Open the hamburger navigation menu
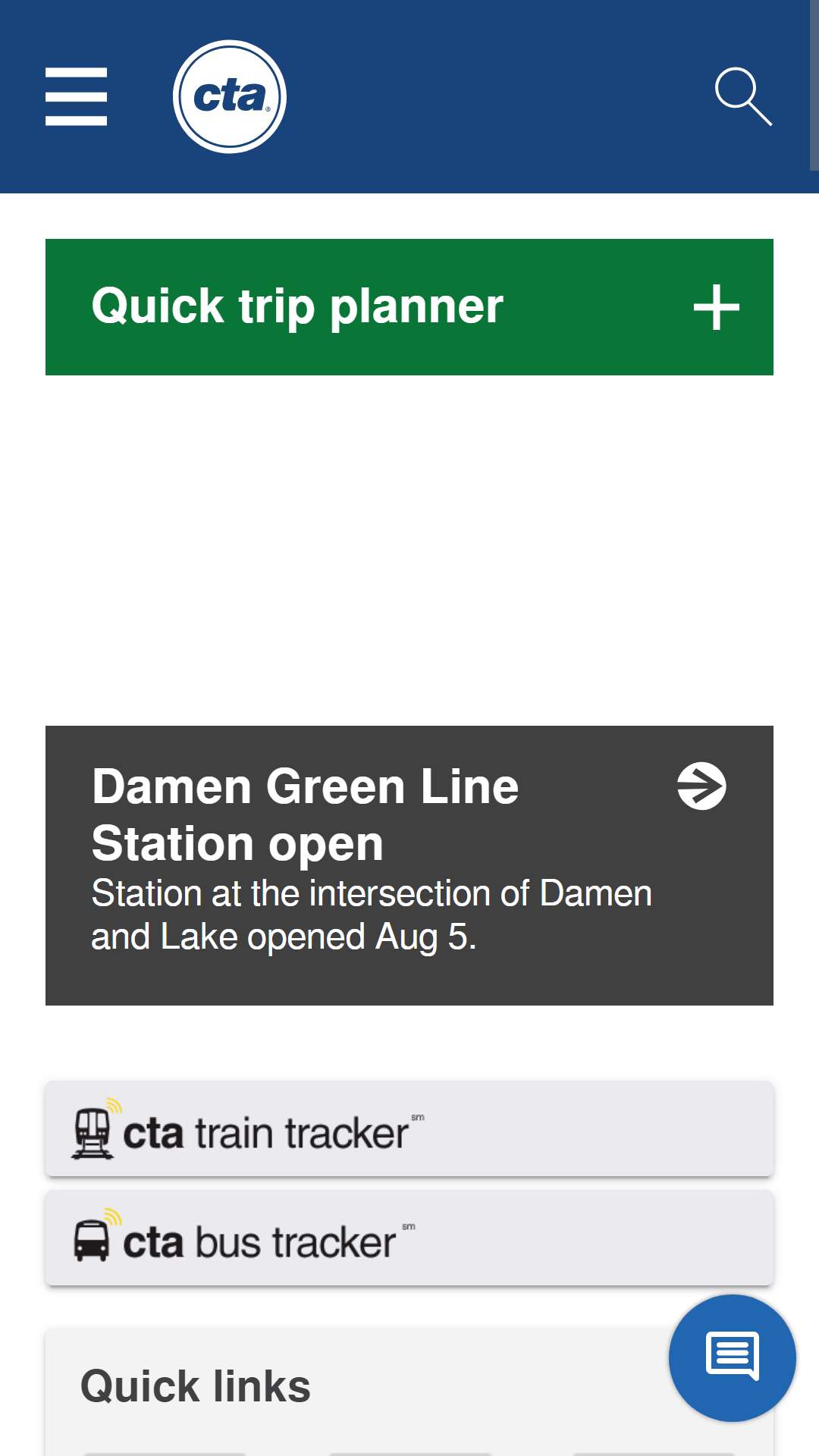This screenshot has height=1456, width=819. point(76,96)
